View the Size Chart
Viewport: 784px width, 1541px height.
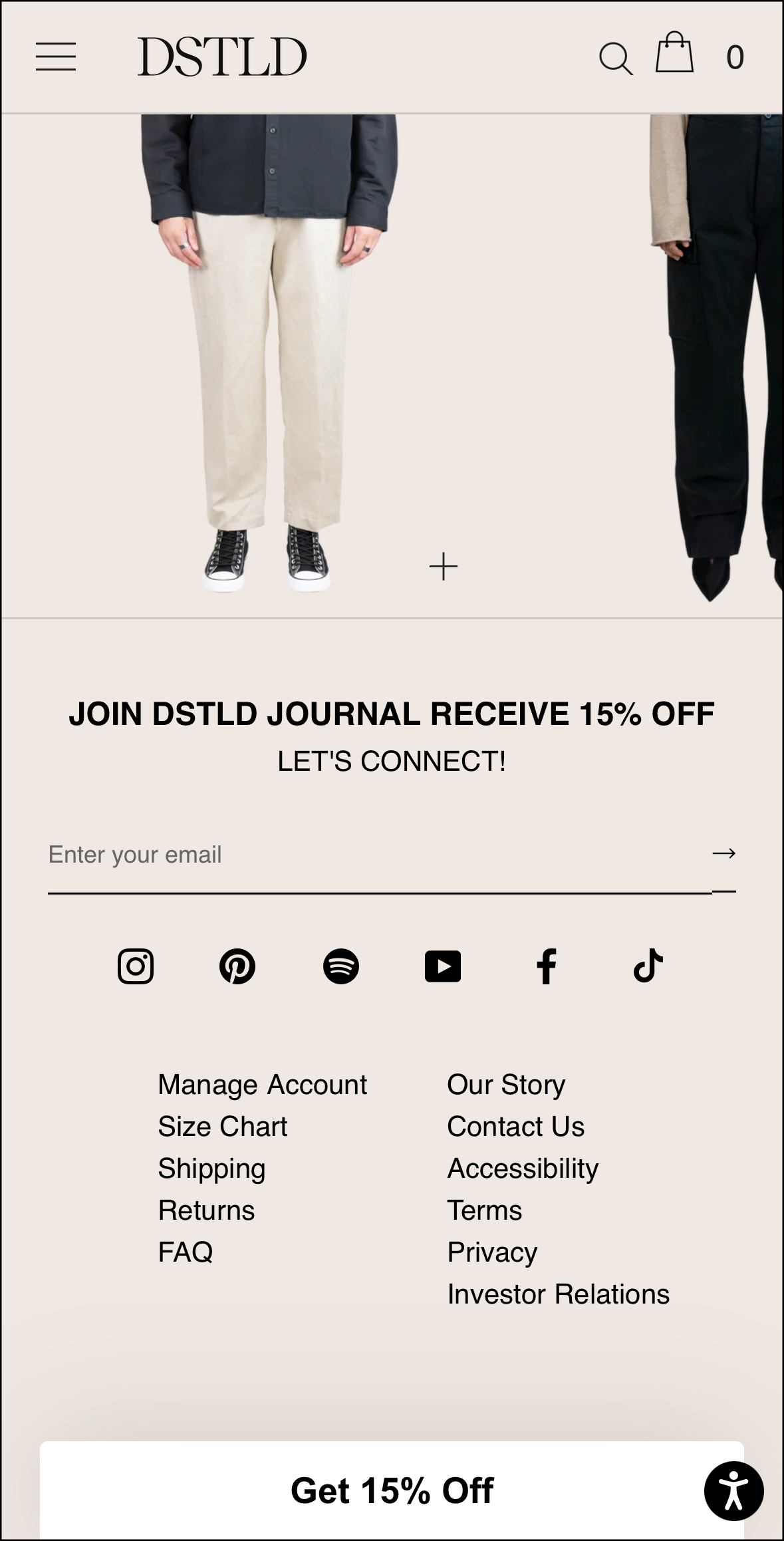(x=222, y=1127)
